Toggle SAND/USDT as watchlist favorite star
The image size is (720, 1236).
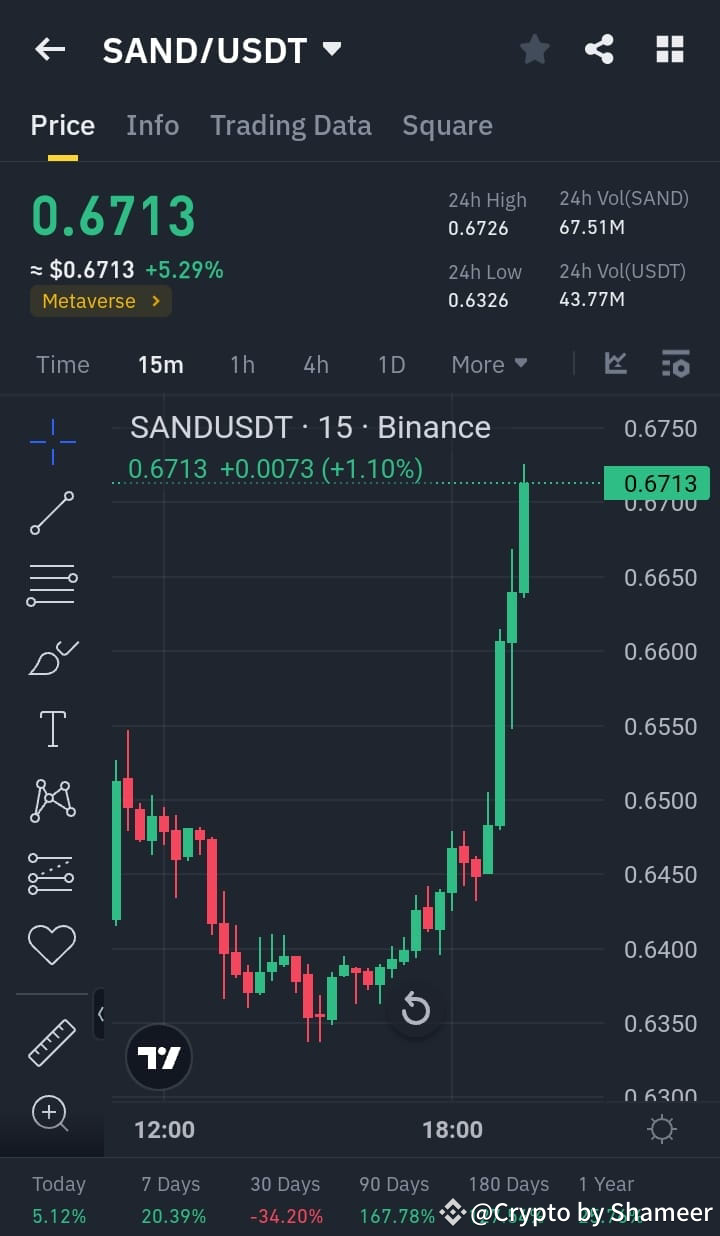tap(534, 48)
